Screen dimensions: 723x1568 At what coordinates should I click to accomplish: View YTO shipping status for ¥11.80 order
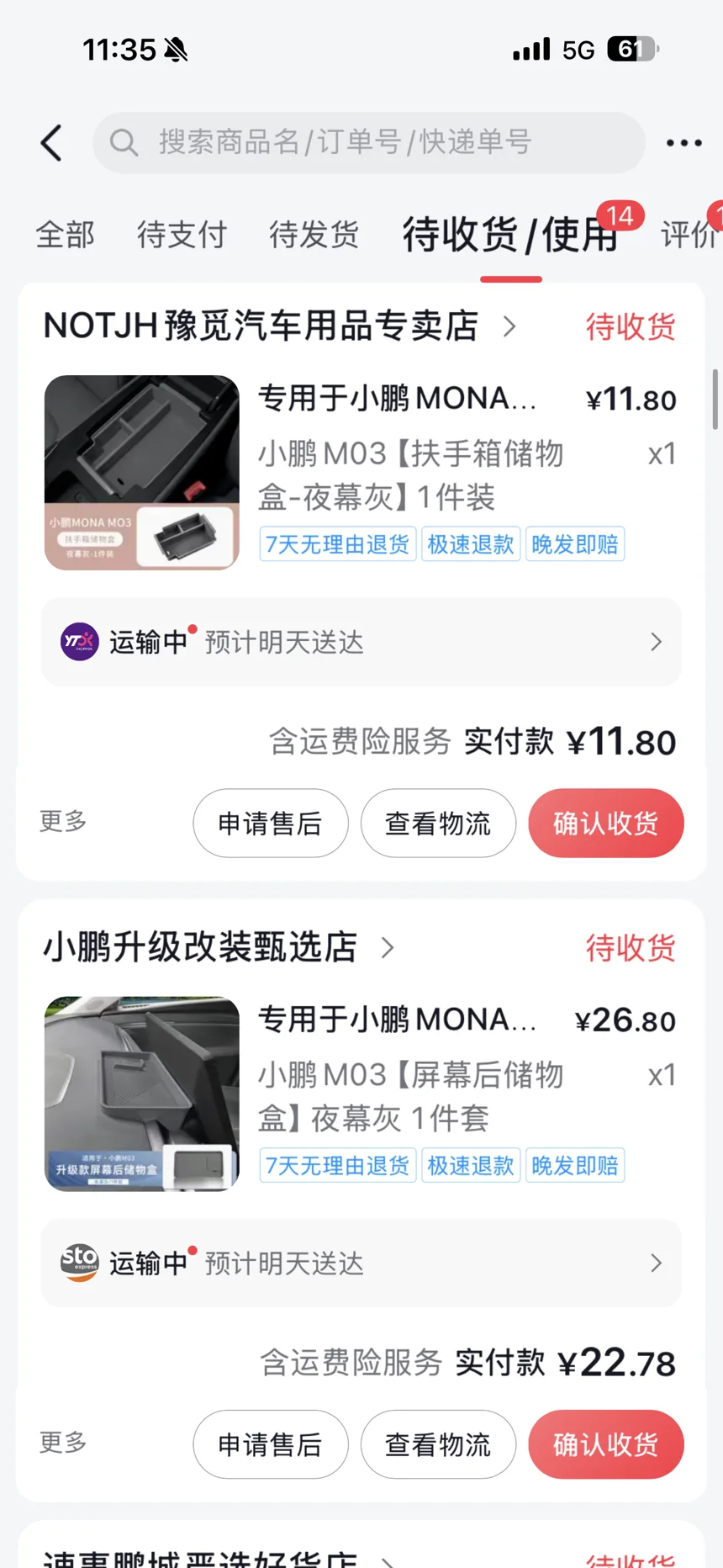[361, 642]
